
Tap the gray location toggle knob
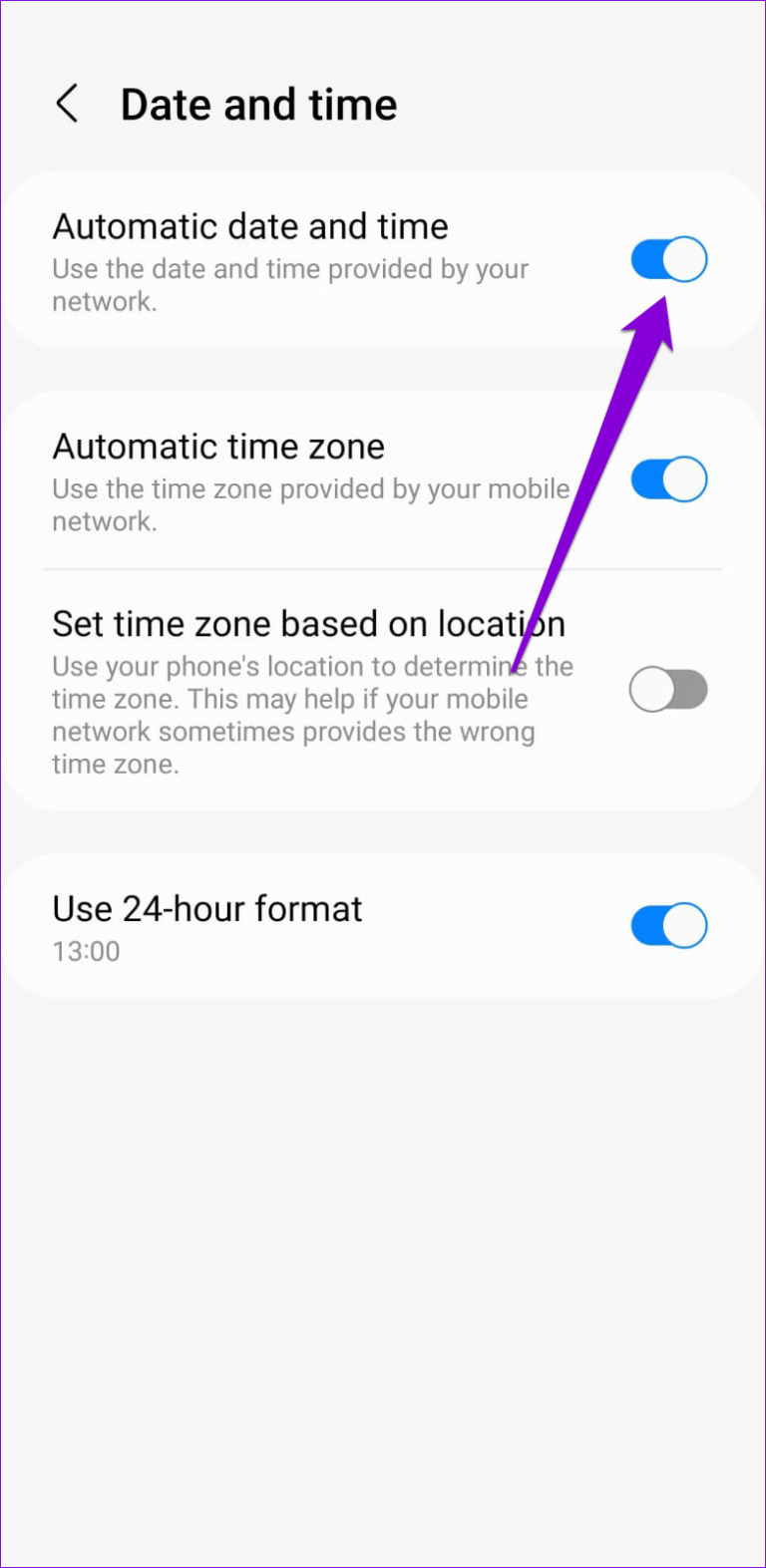click(651, 689)
